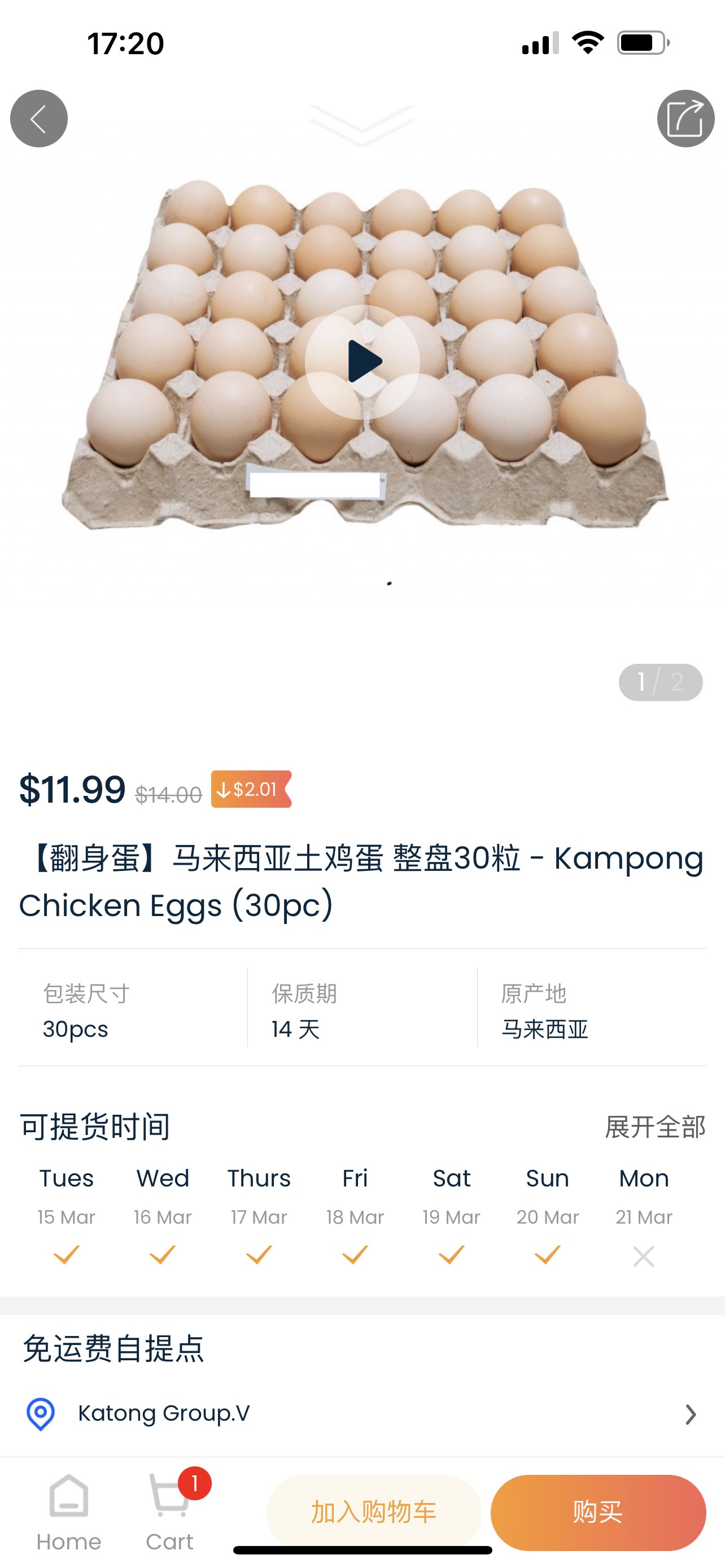Play the product video
The image size is (725, 1568).
point(363,362)
